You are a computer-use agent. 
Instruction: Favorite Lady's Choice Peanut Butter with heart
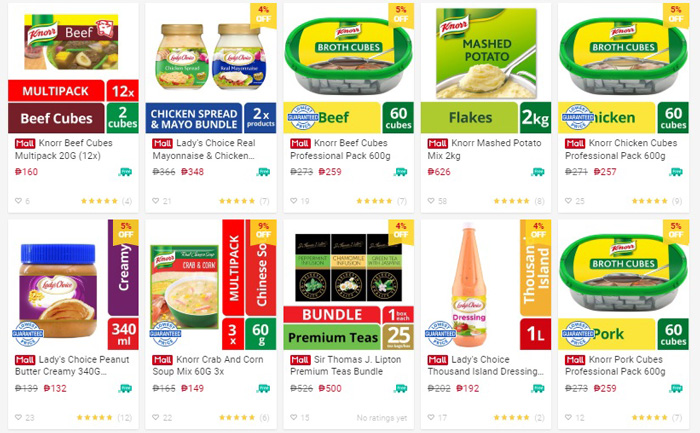coord(18,417)
